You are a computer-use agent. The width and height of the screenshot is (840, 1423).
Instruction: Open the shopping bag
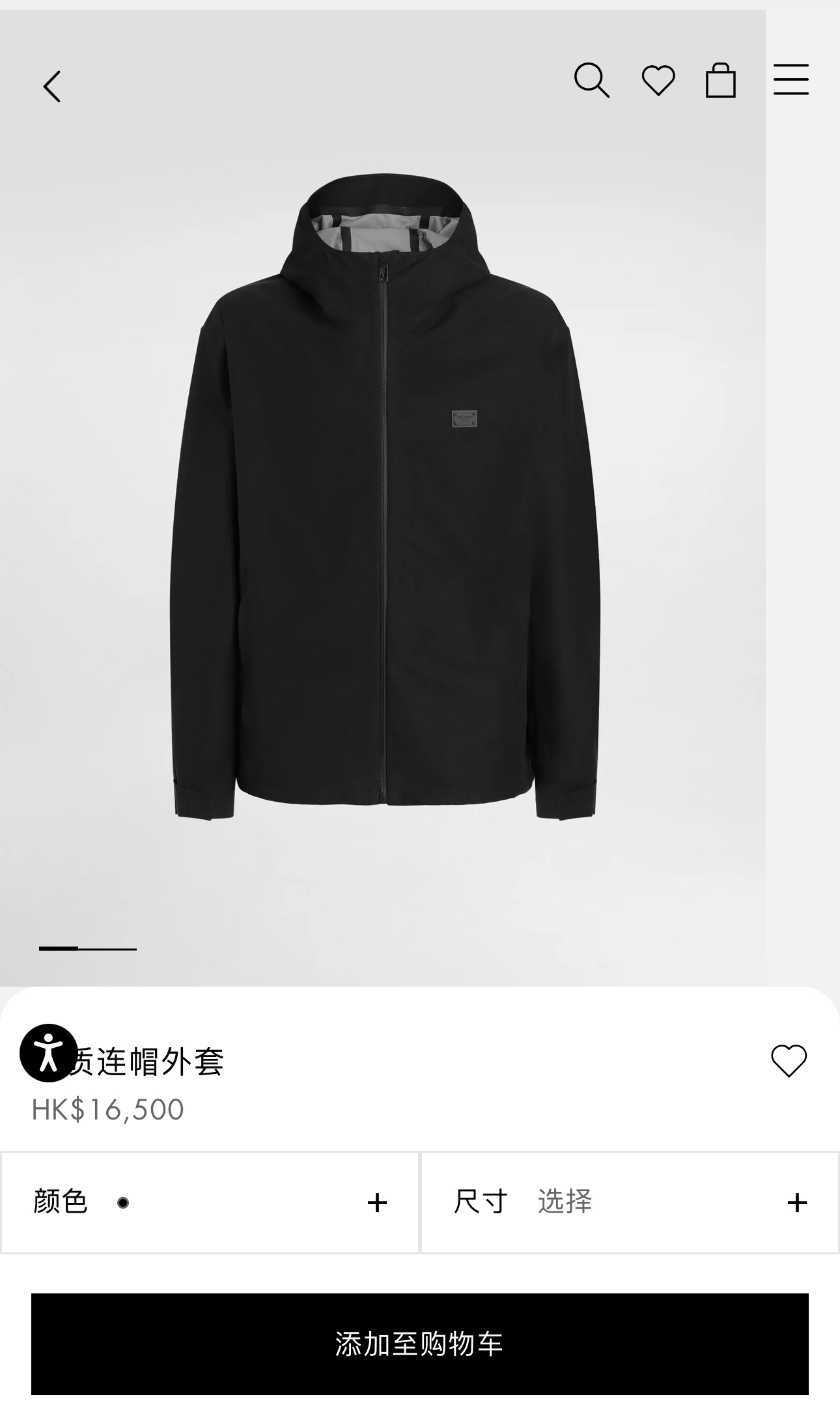click(x=721, y=81)
